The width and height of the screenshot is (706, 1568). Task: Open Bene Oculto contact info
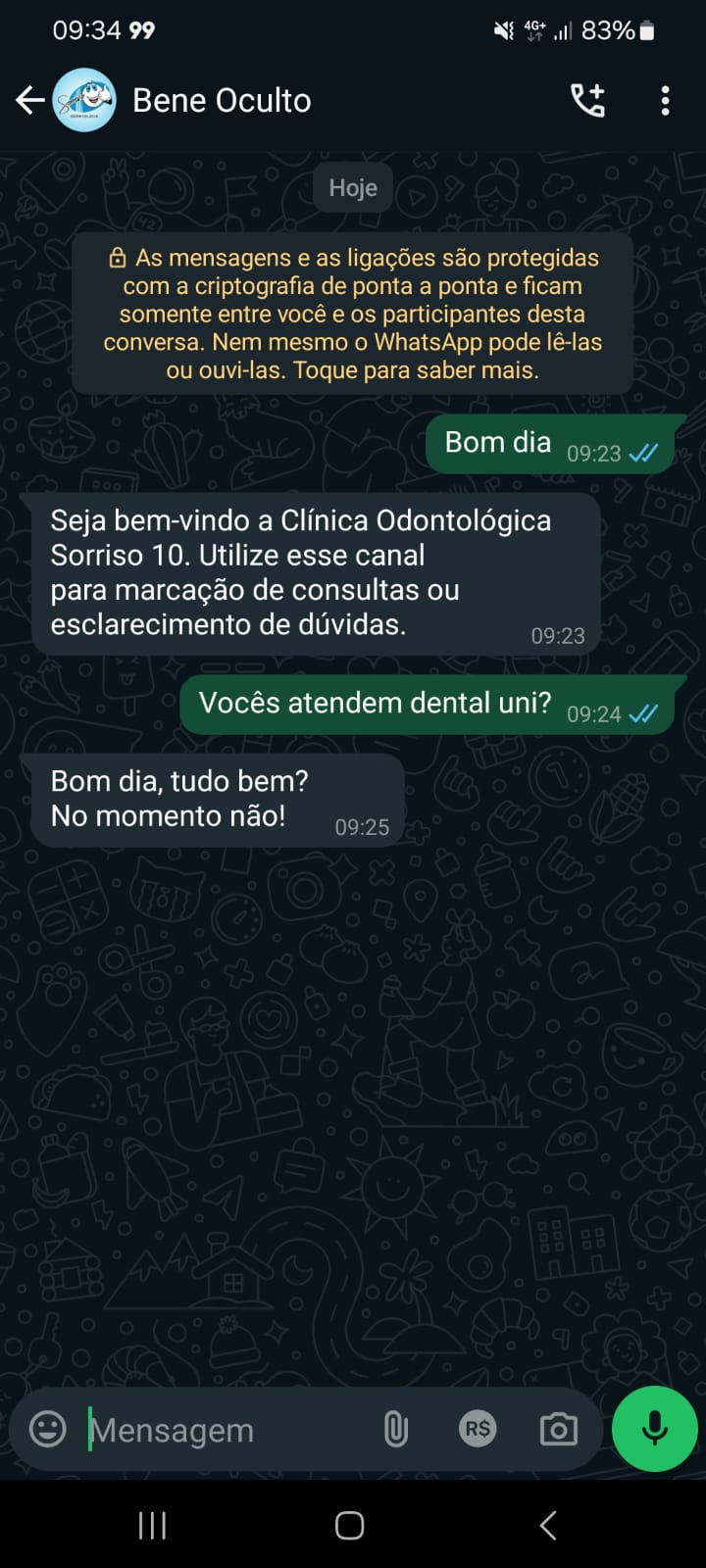tap(222, 100)
